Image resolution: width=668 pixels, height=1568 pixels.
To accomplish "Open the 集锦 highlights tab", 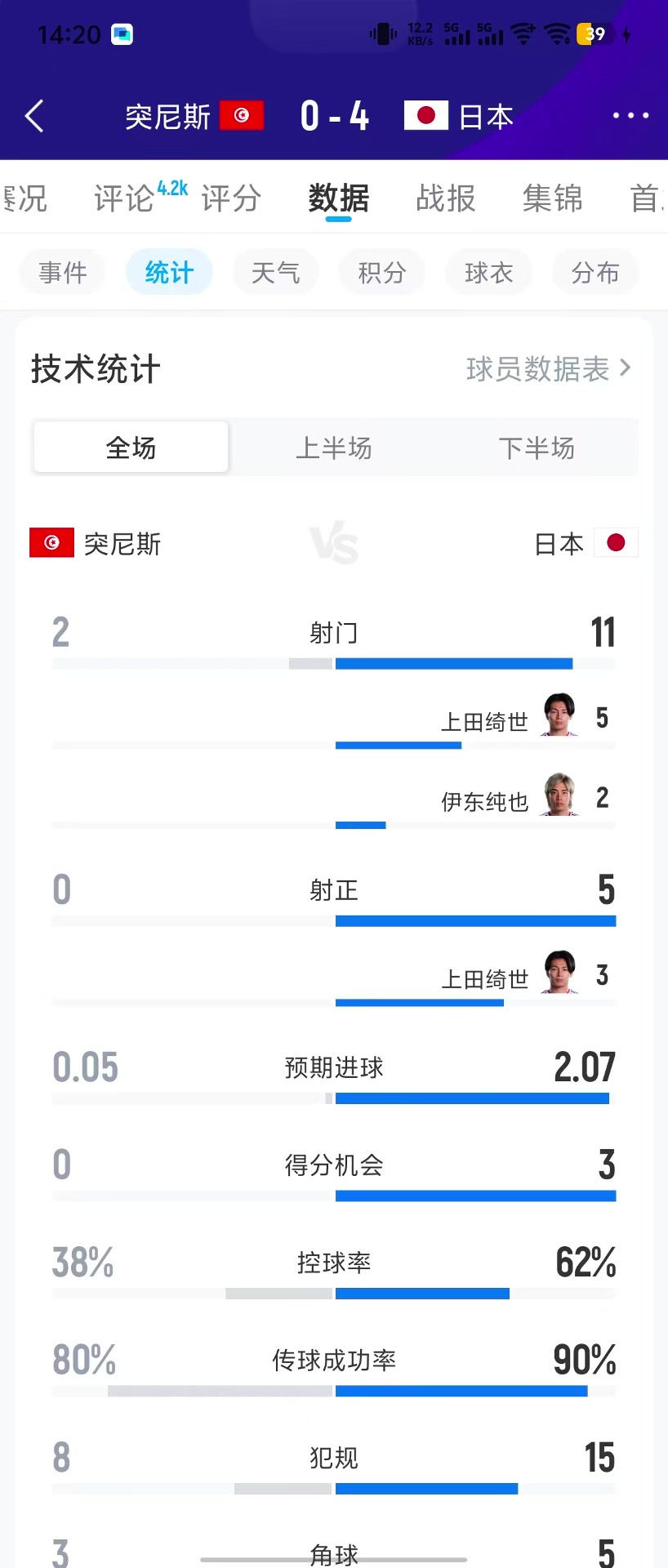I will pos(552,198).
